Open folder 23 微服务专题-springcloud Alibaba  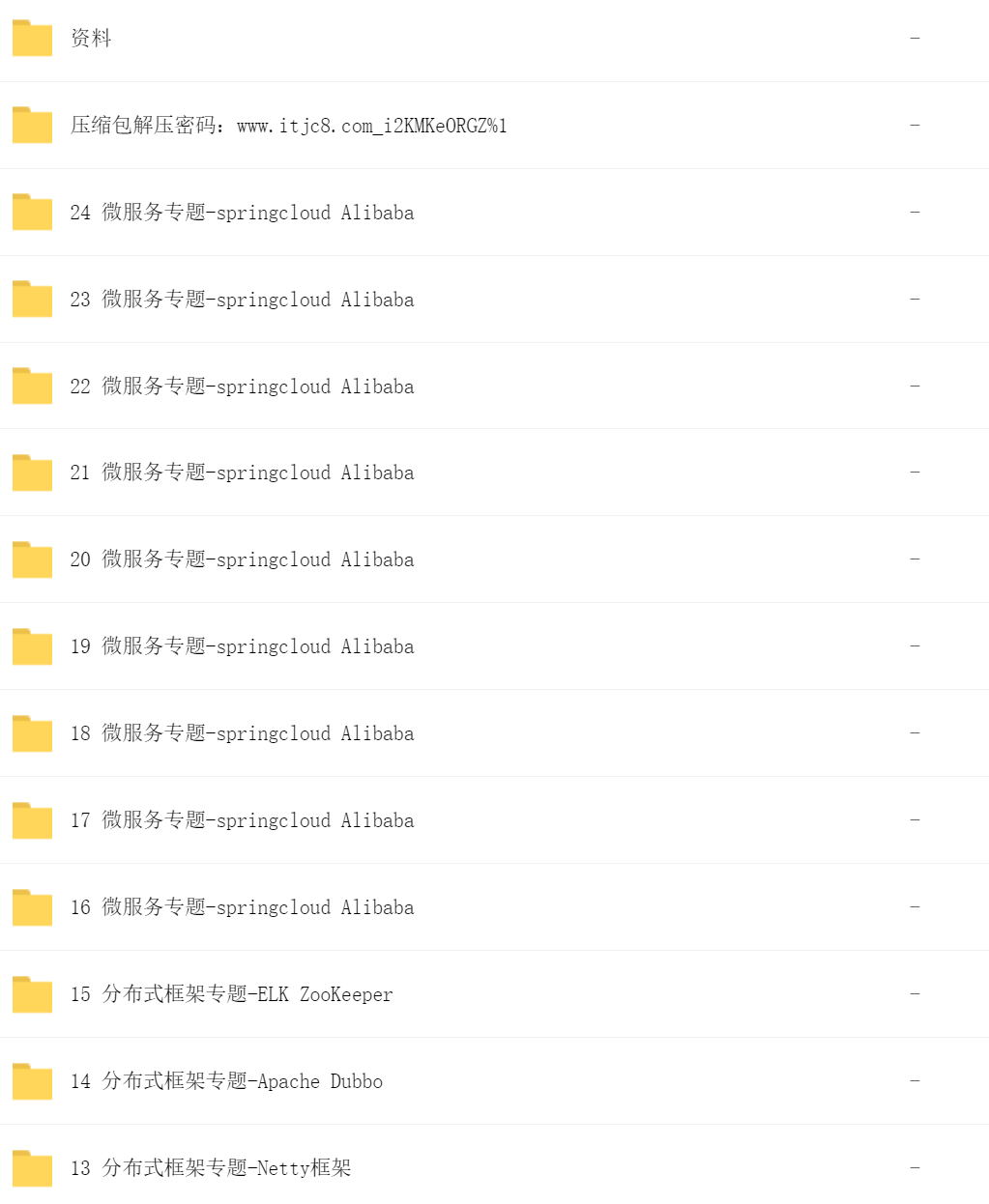(x=242, y=300)
